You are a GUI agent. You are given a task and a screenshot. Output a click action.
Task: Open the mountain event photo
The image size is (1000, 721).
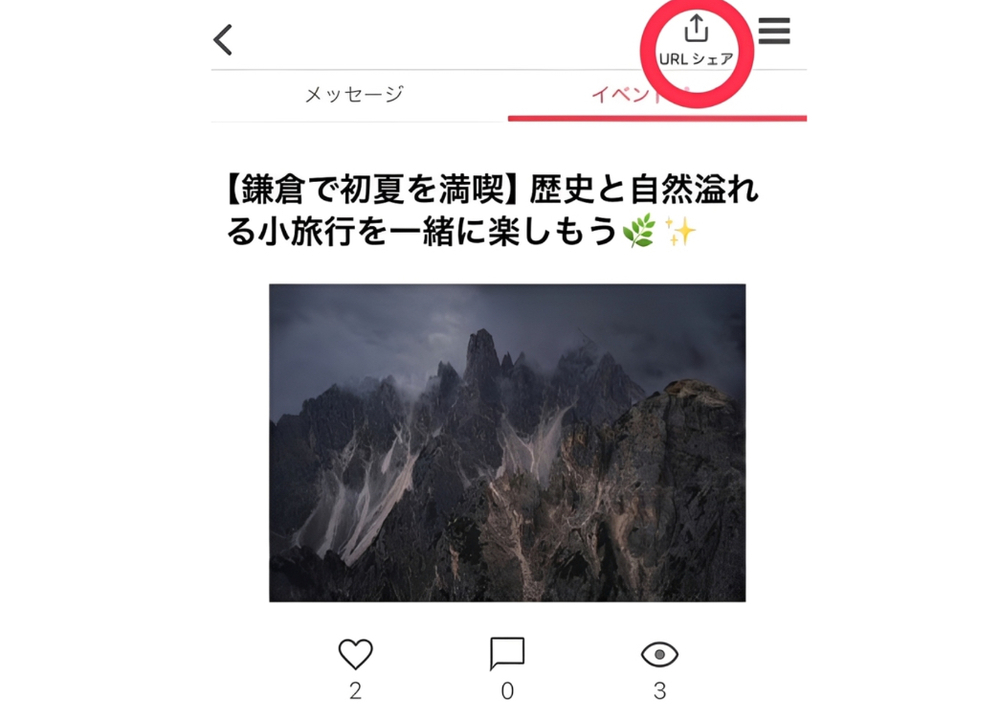[507, 442]
